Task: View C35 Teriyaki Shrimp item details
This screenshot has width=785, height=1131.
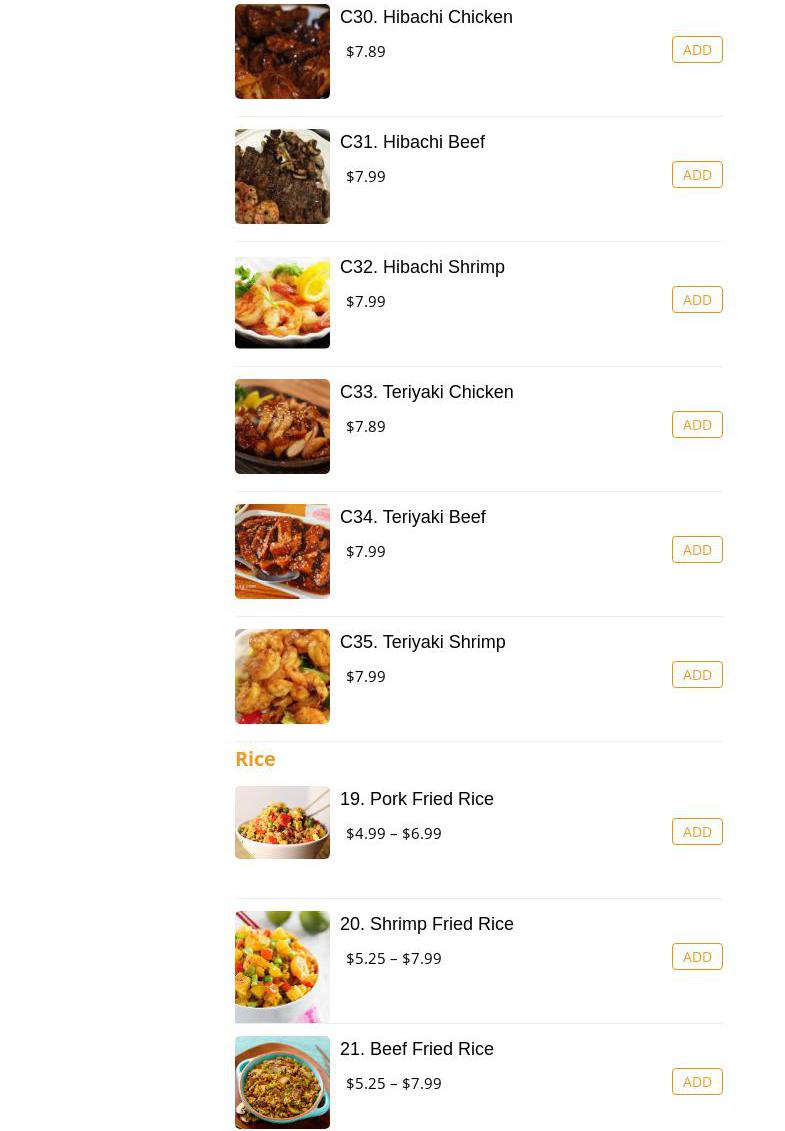Action: coord(422,643)
